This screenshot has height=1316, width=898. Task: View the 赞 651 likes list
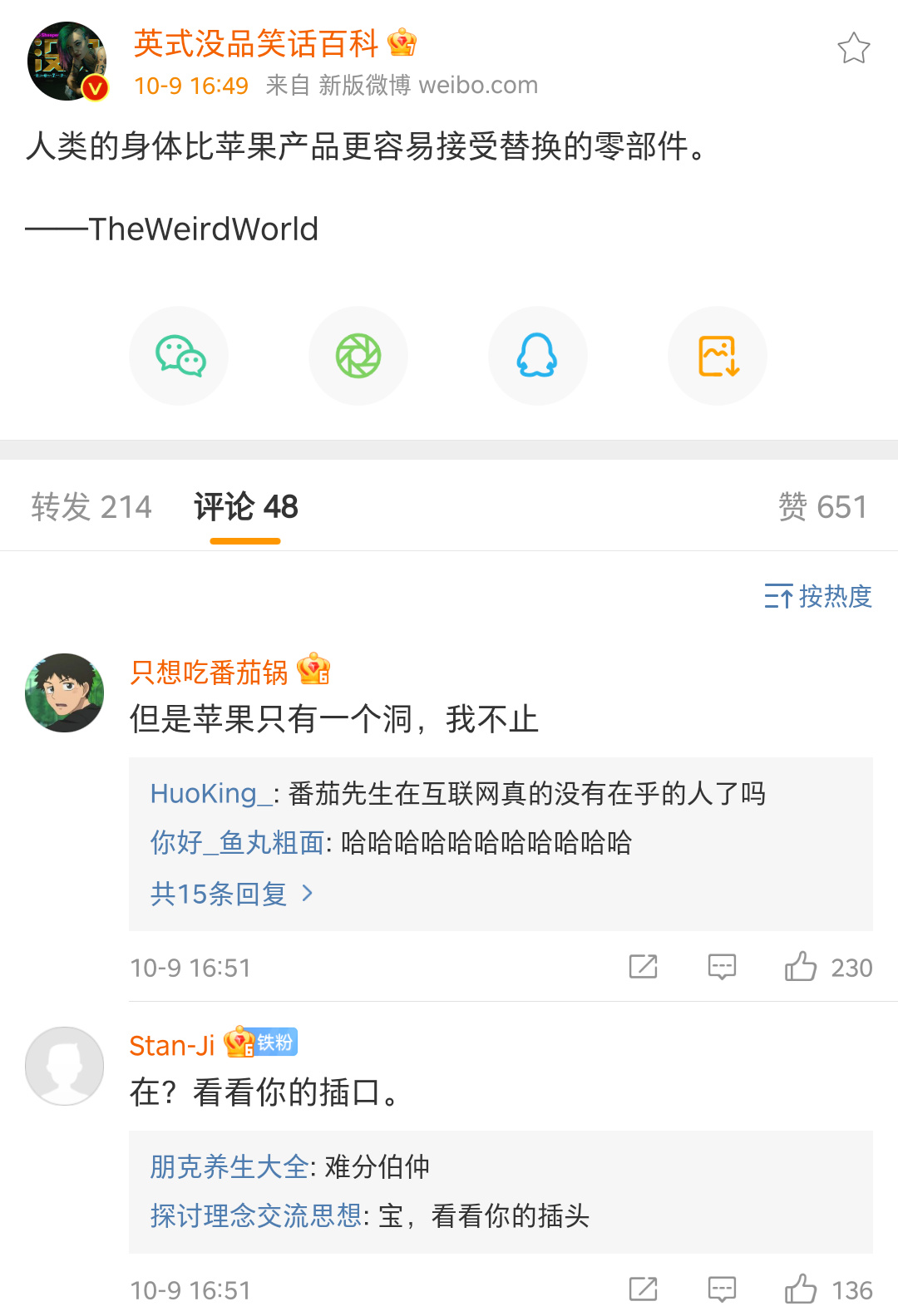click(822, 506)
